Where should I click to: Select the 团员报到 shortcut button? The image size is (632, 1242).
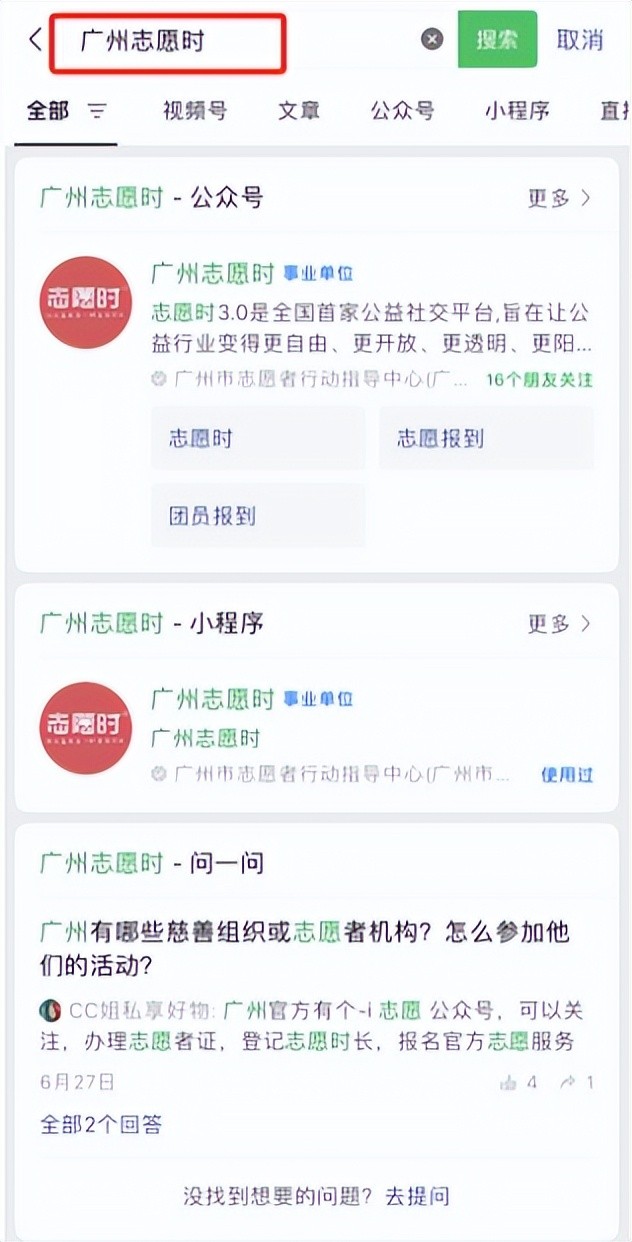pyautogui.click(x=258, y=515)
